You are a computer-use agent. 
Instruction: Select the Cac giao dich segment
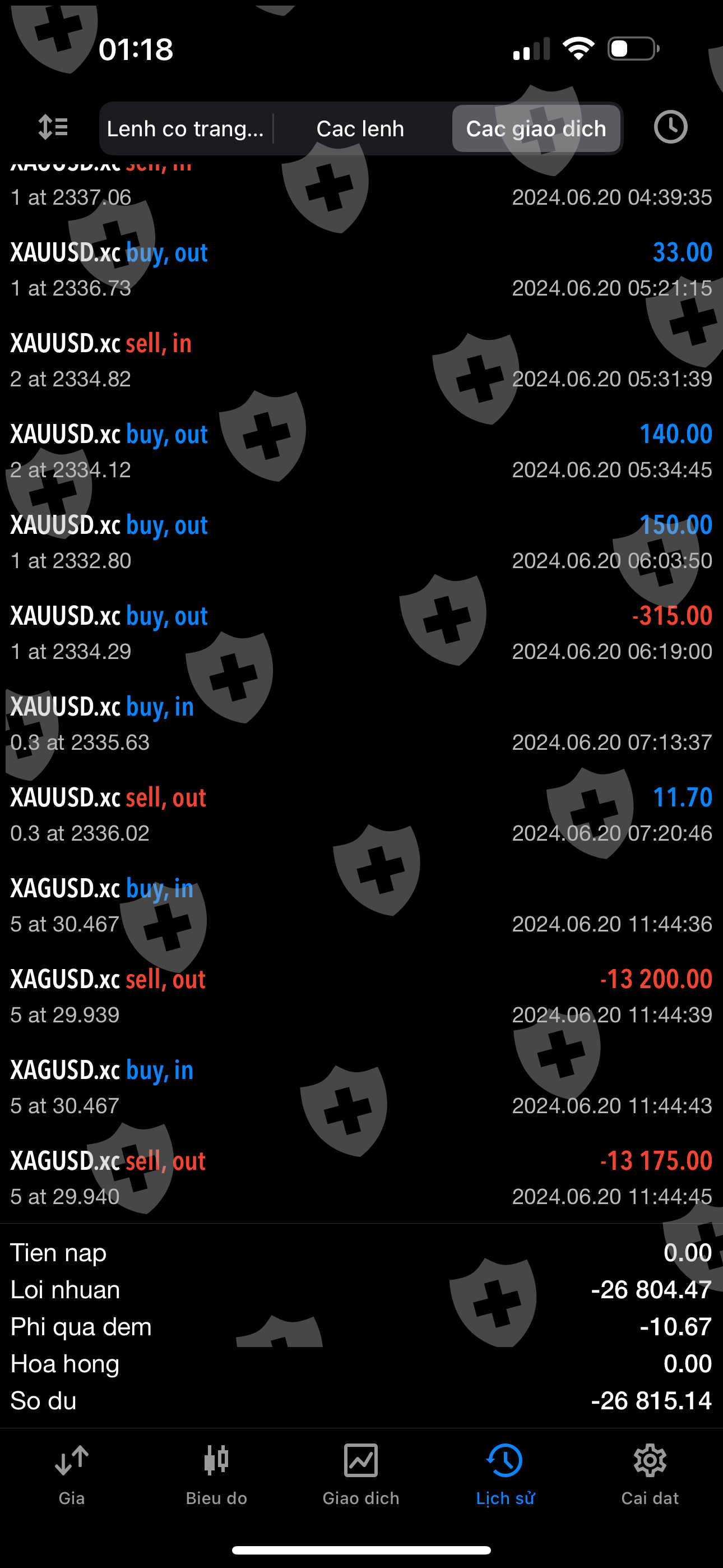click(x=536, y=128)
